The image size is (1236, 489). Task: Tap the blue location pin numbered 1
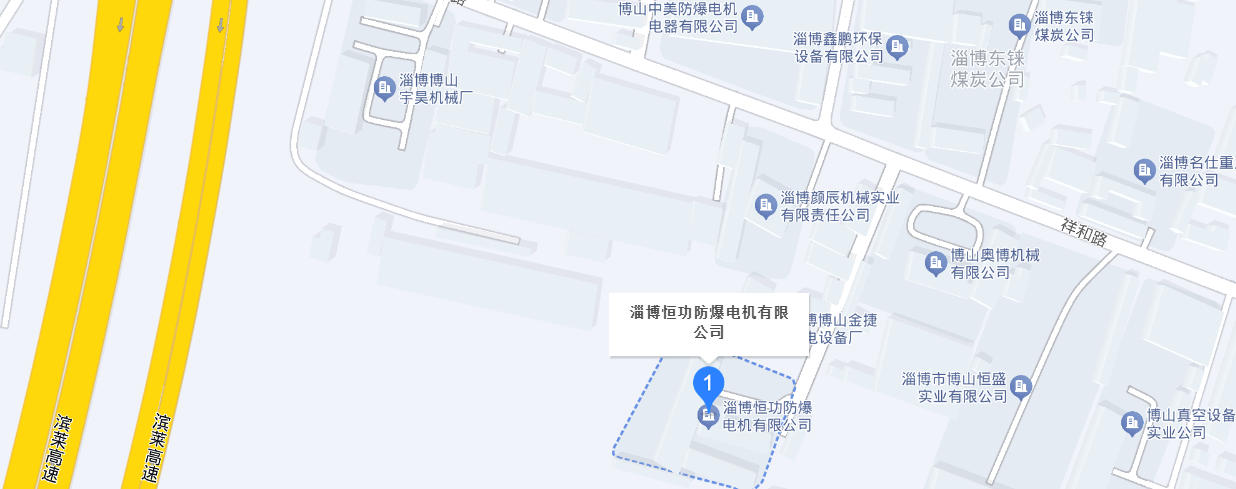[x=709, y=385]
